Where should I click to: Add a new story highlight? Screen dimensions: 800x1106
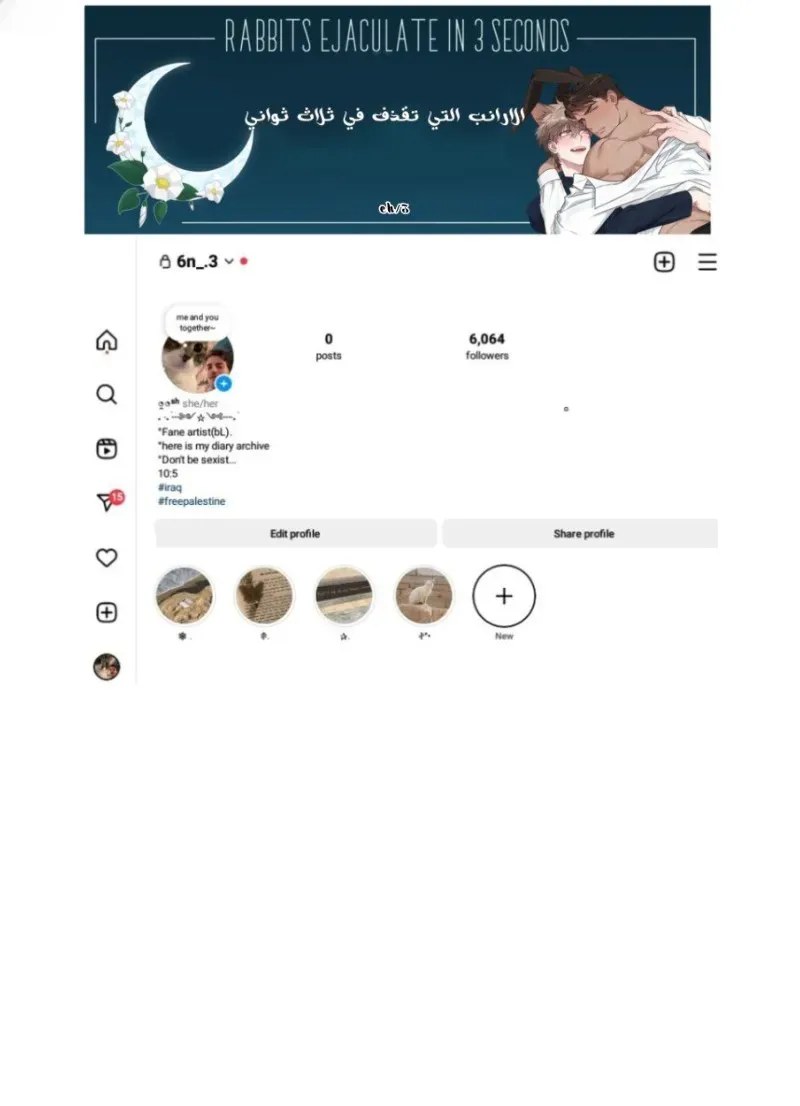504,596
